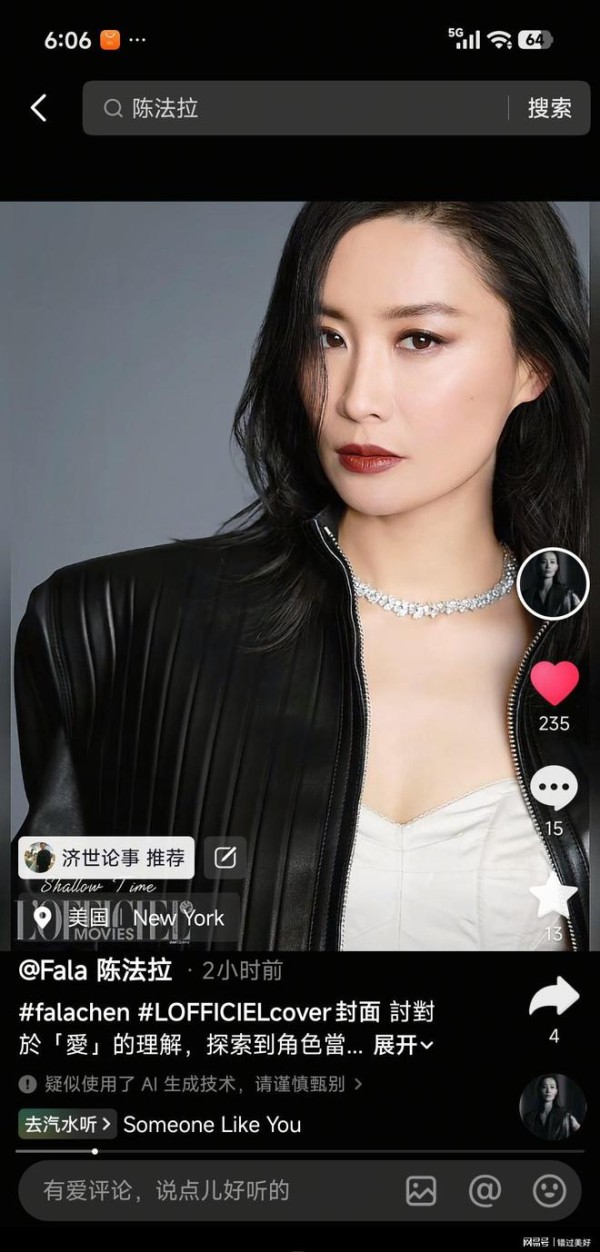Tap the edit icon beside the recommendation tag
The width and height of the screenshot is (600, 1252).
pos(225,857)
